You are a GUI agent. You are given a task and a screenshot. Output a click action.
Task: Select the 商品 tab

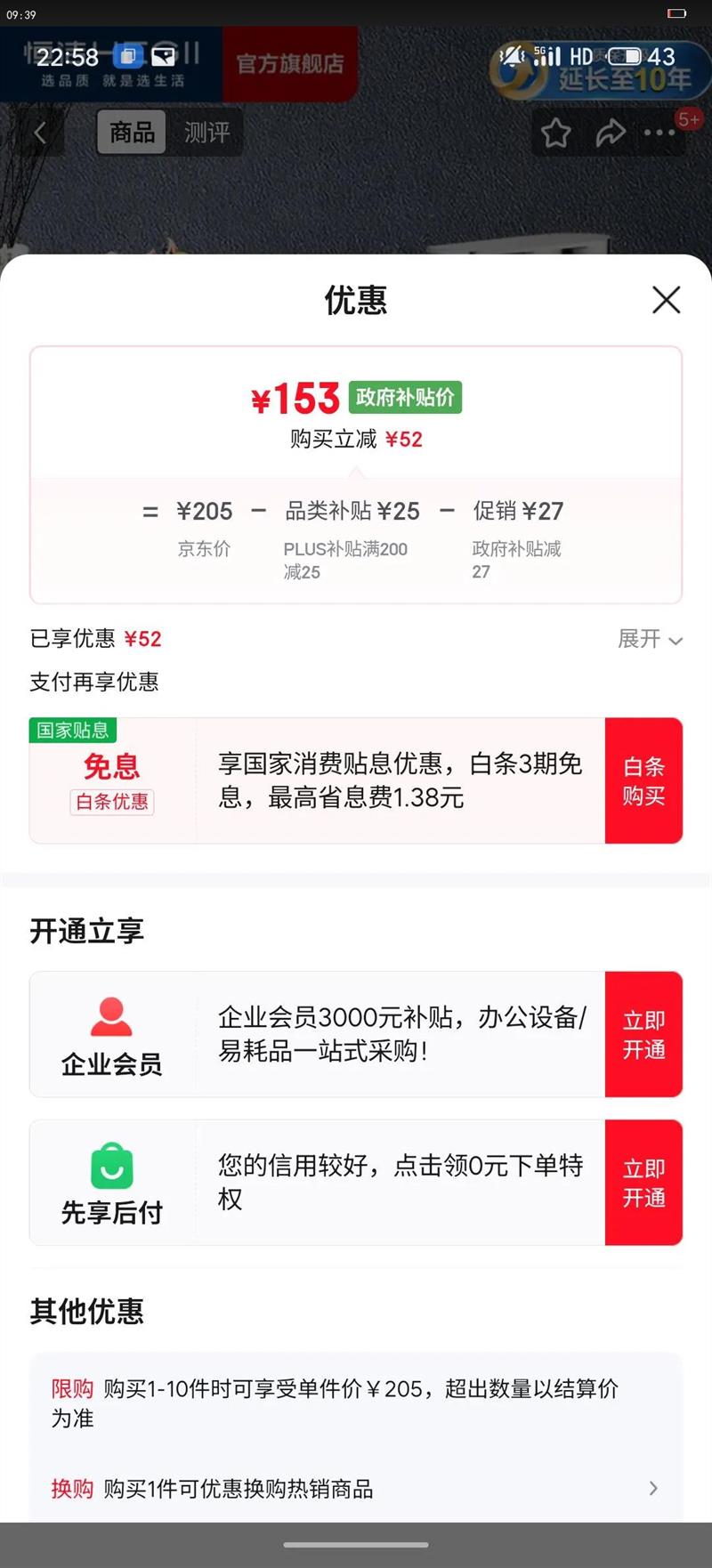tap(132, 133)
